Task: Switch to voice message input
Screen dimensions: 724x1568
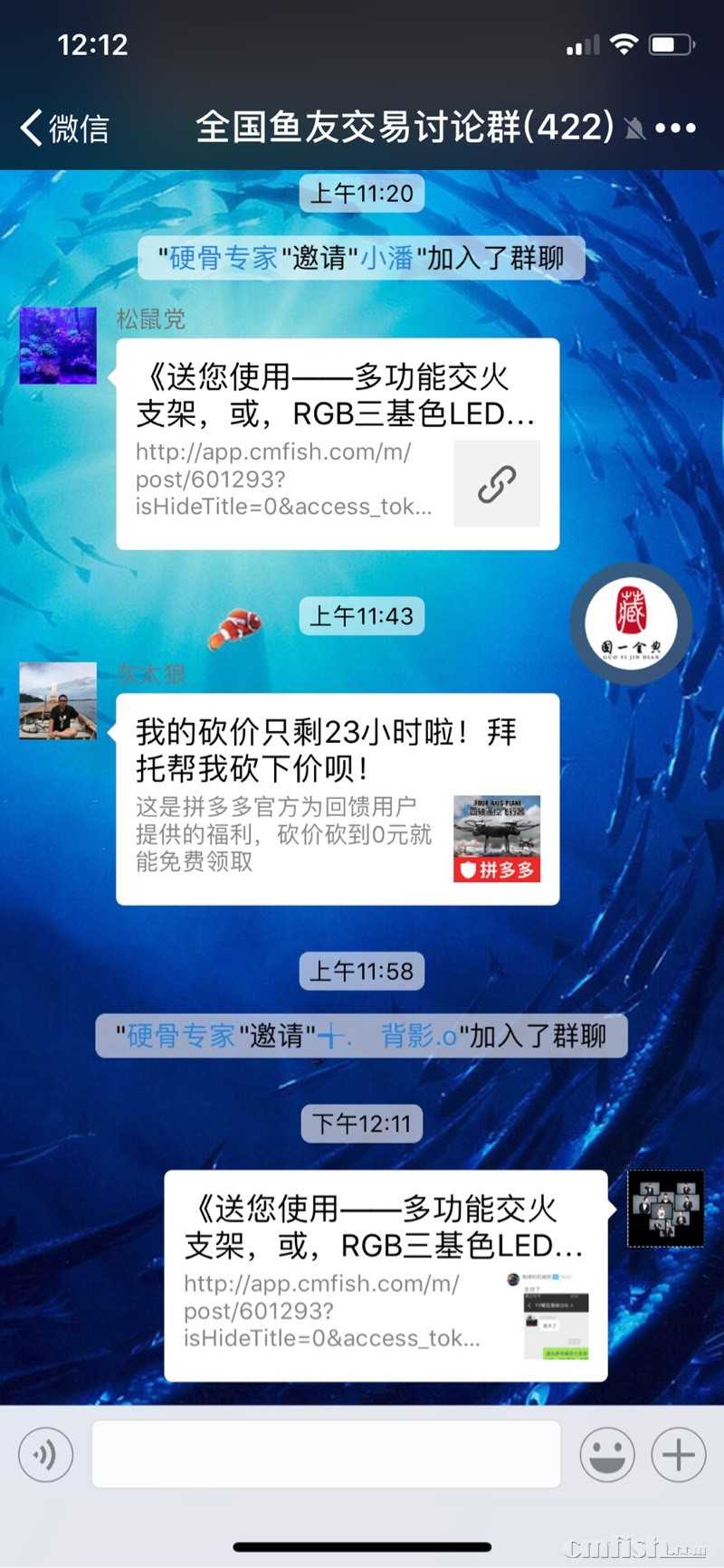Action: click(45, 1454)
